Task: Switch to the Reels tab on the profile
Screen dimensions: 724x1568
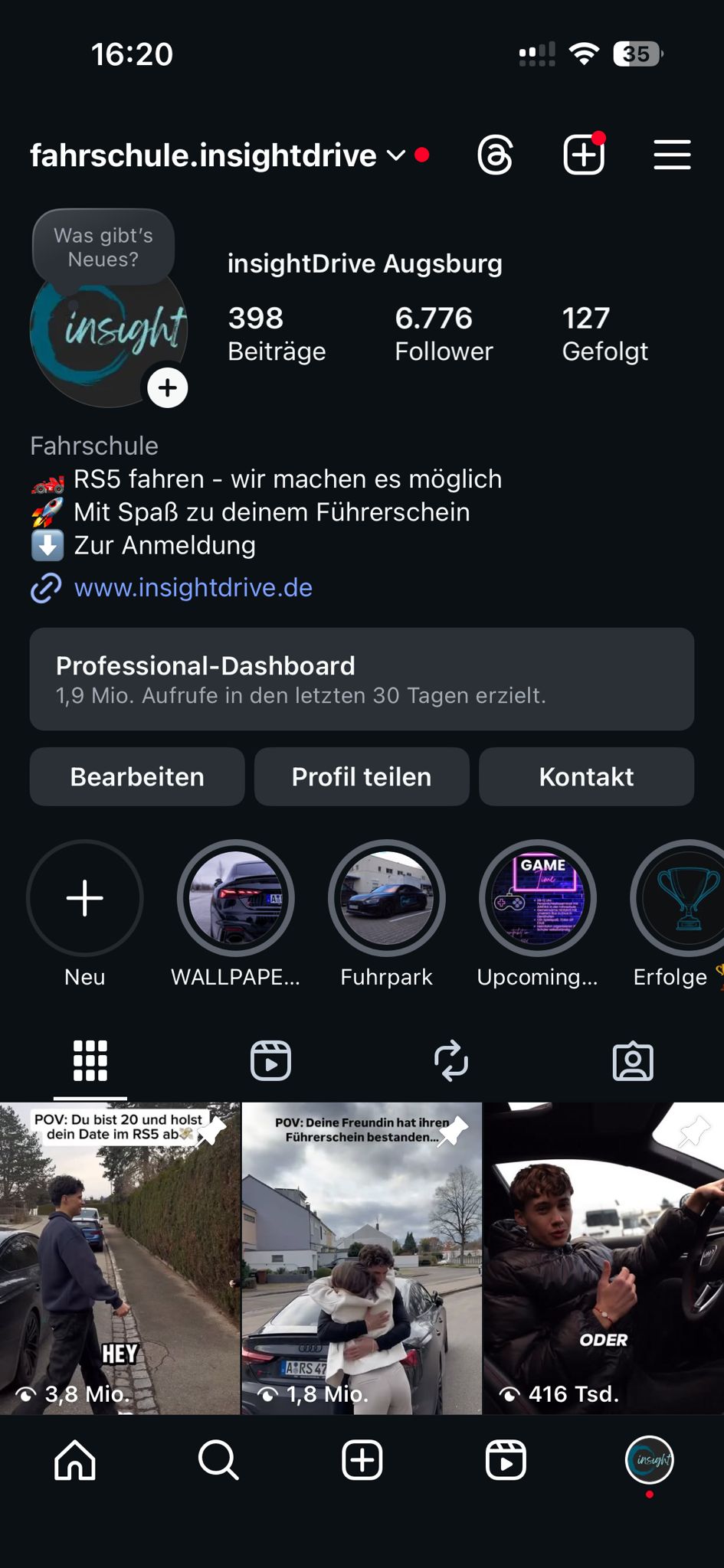Action: [x=271, y=1060]
